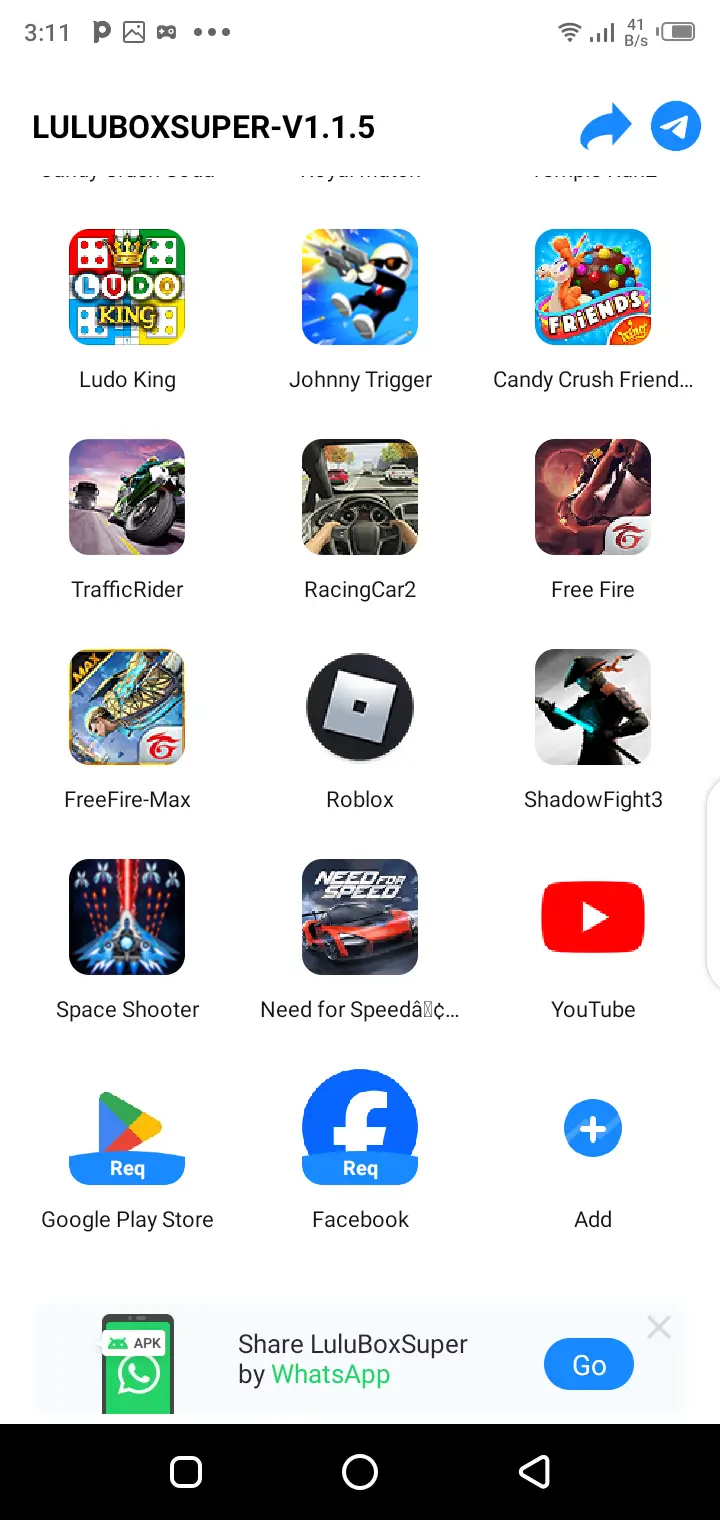720x1520 pixels.
Task: Launch YouTube
Action: (592, 917)
